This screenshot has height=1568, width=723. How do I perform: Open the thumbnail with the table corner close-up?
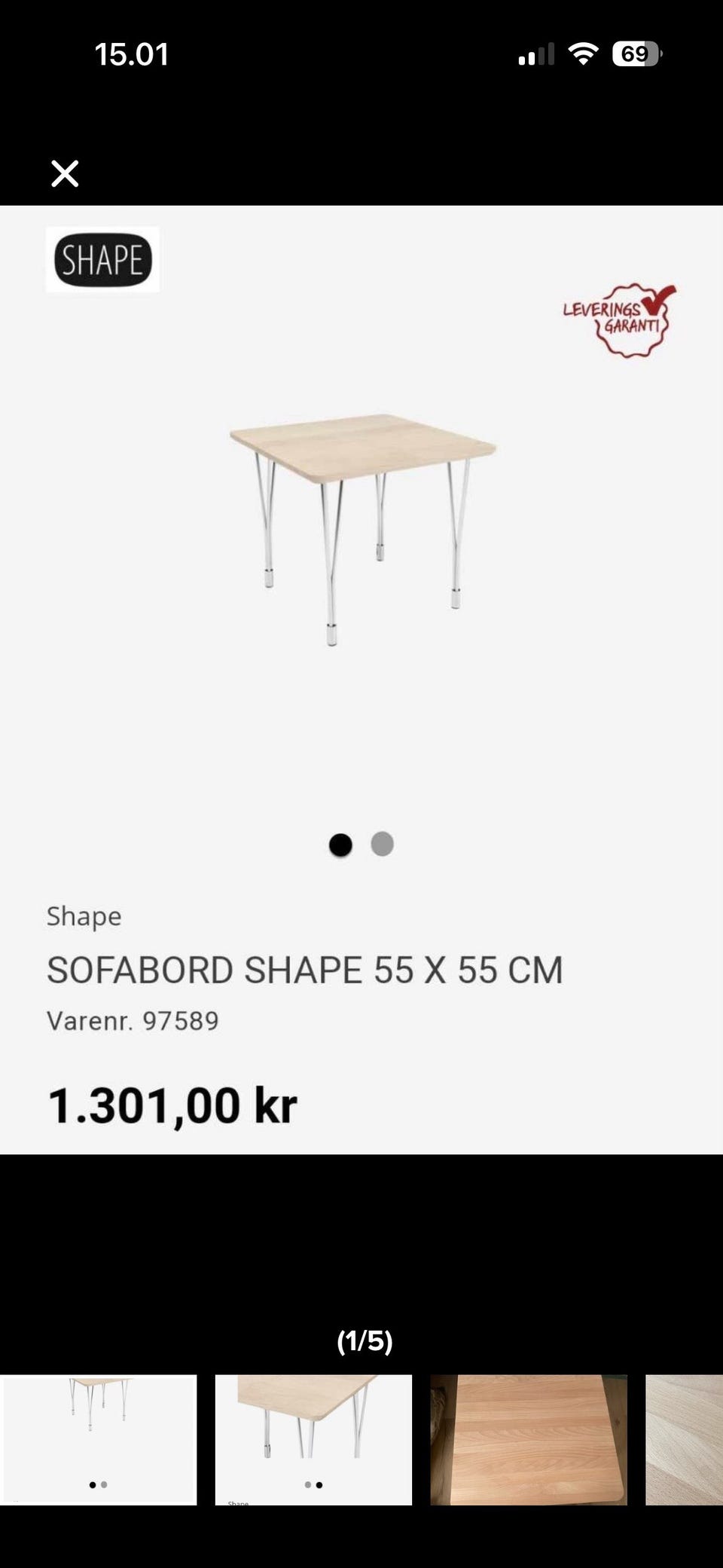[x=313, y=1439]
